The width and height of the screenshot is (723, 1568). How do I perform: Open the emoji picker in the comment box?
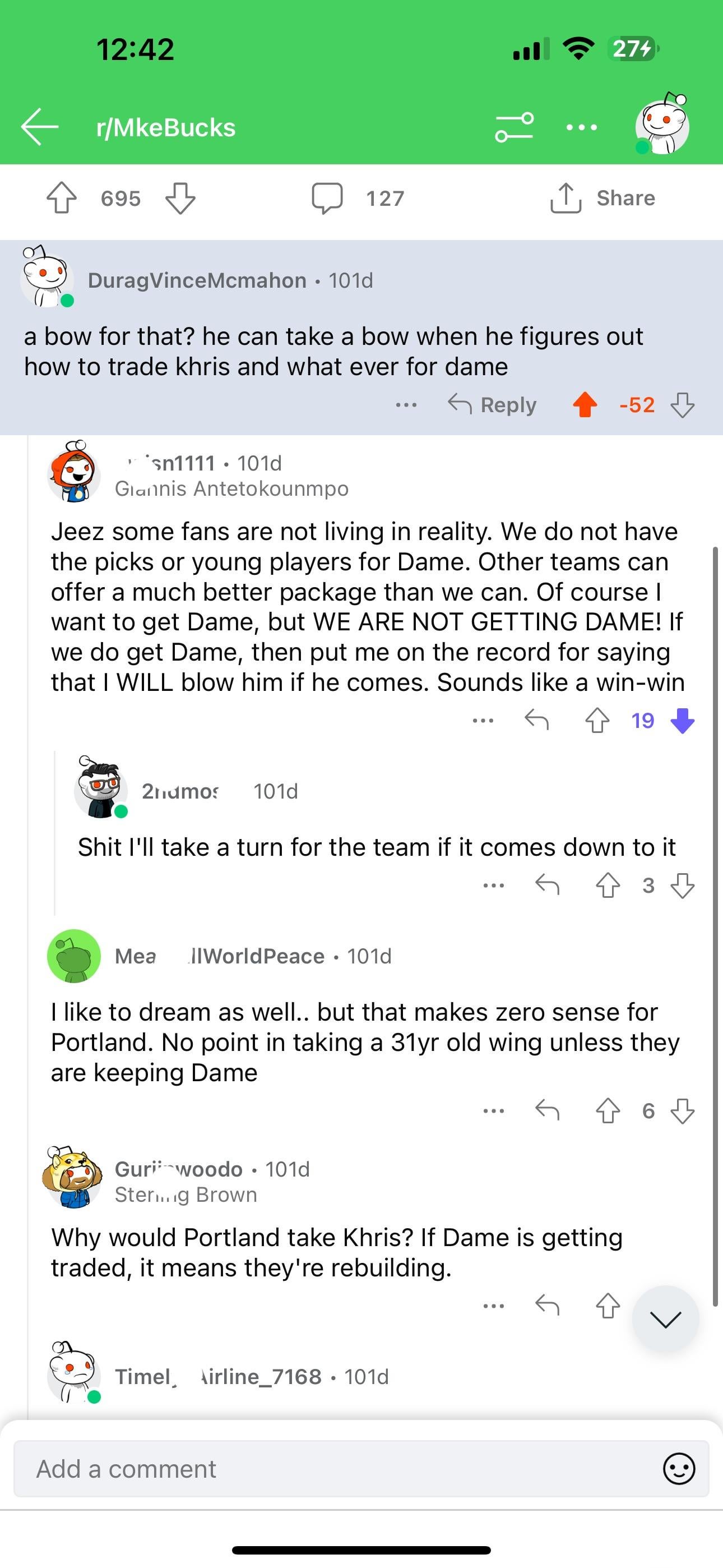tap(679, 1469)
